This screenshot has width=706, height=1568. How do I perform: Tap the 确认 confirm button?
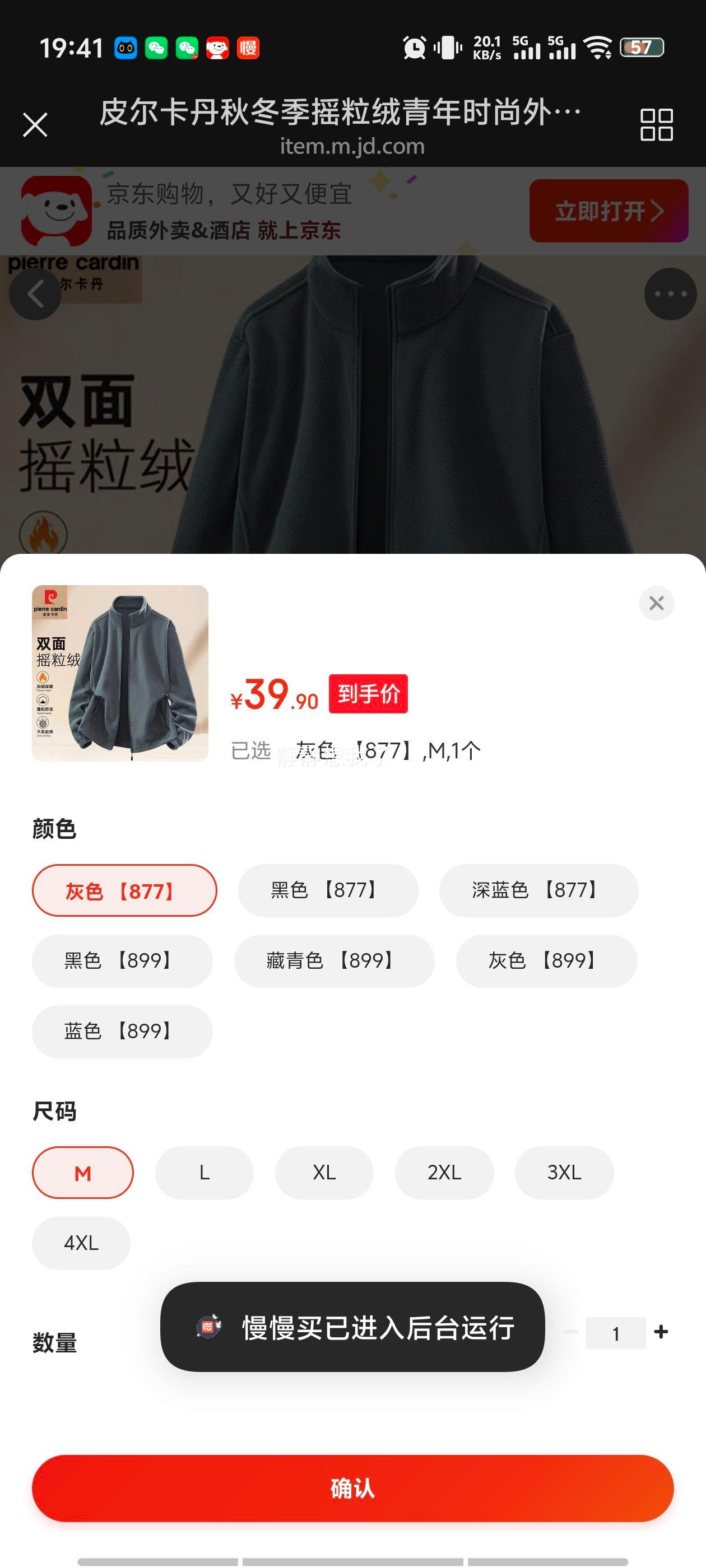(352, 1488)
